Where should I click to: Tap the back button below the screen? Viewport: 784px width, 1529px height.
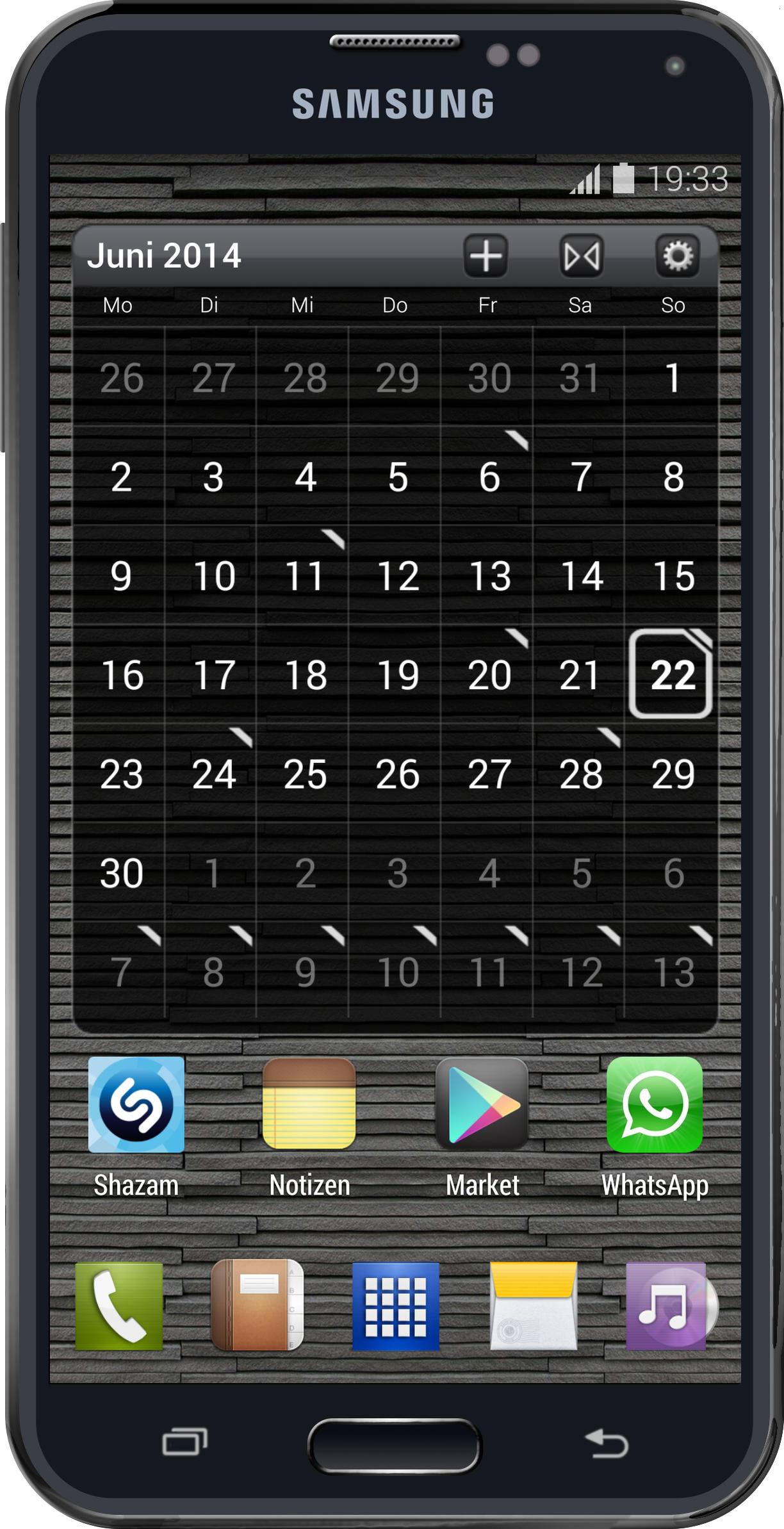(606, 1443)
